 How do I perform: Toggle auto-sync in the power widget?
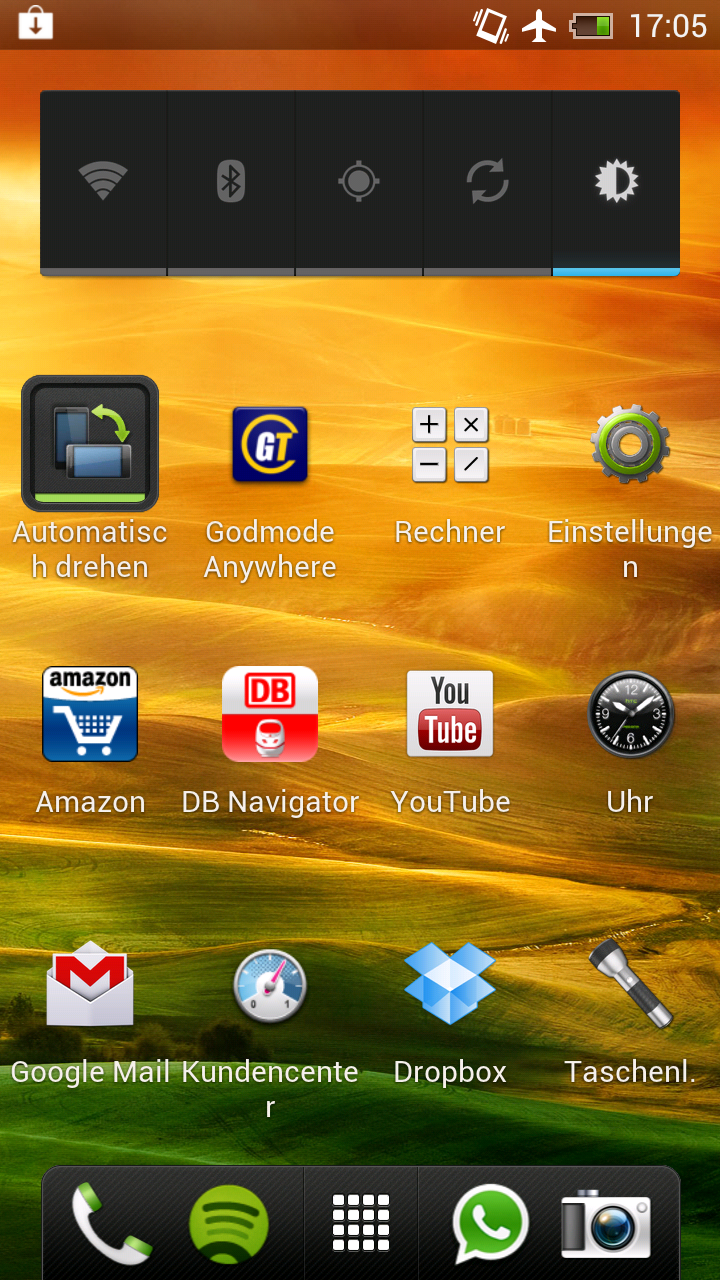point(487,182)
